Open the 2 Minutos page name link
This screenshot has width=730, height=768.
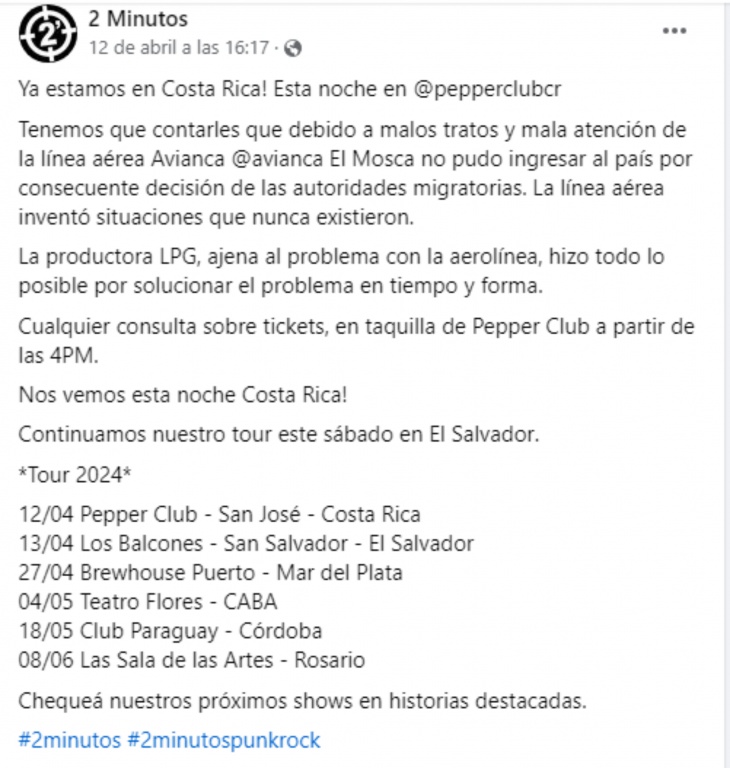coord(138,20)
